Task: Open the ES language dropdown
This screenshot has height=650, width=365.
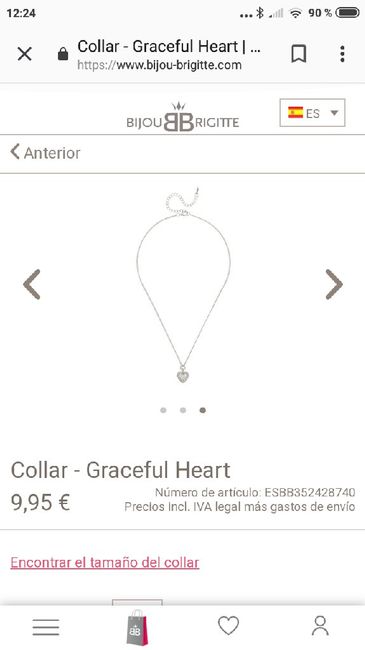Action: tap(312, 112)
